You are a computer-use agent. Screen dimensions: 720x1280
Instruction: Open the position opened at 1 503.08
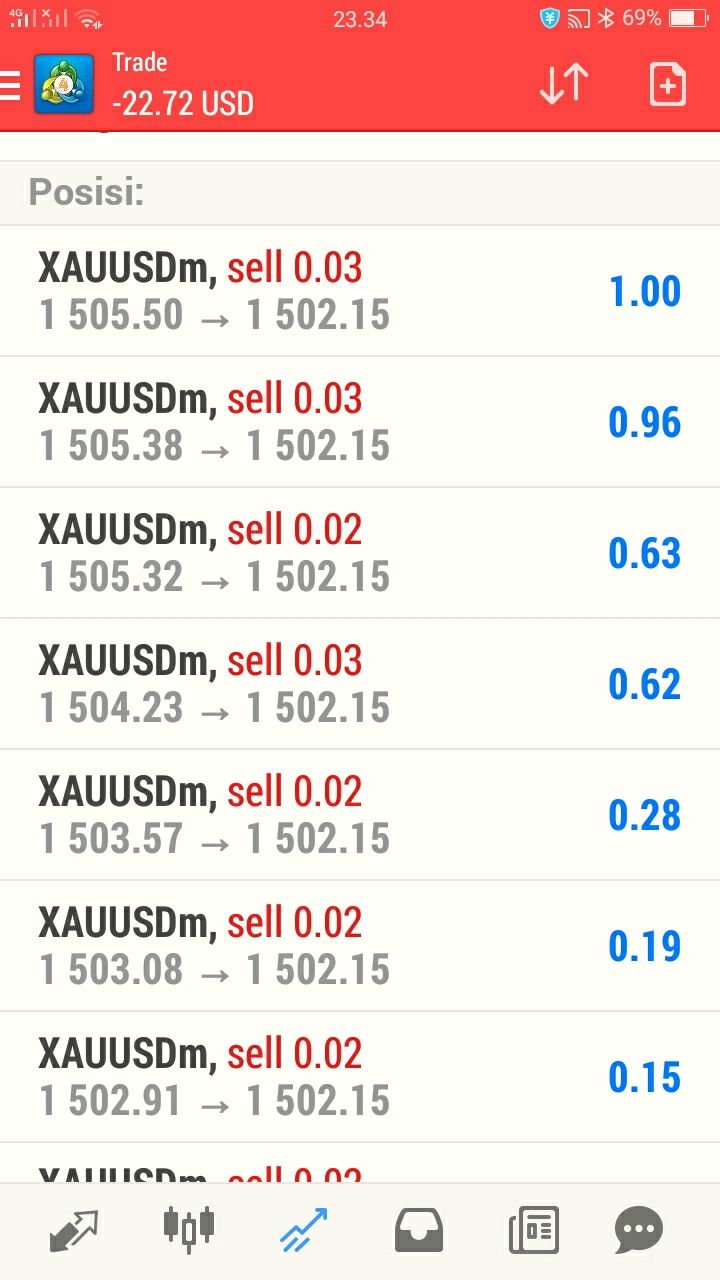(360, 946)
